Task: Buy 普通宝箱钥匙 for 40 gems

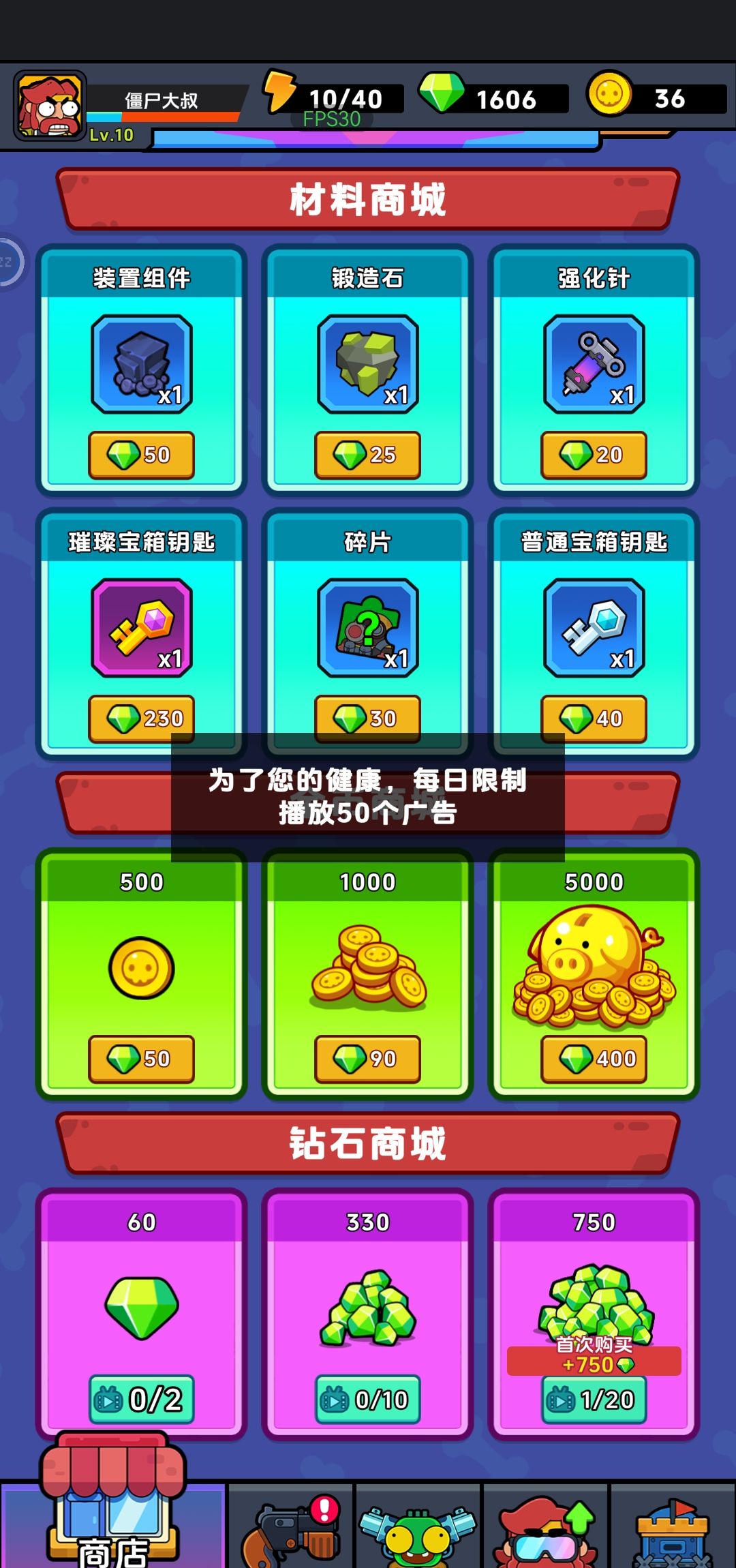Action: (594, 718)
